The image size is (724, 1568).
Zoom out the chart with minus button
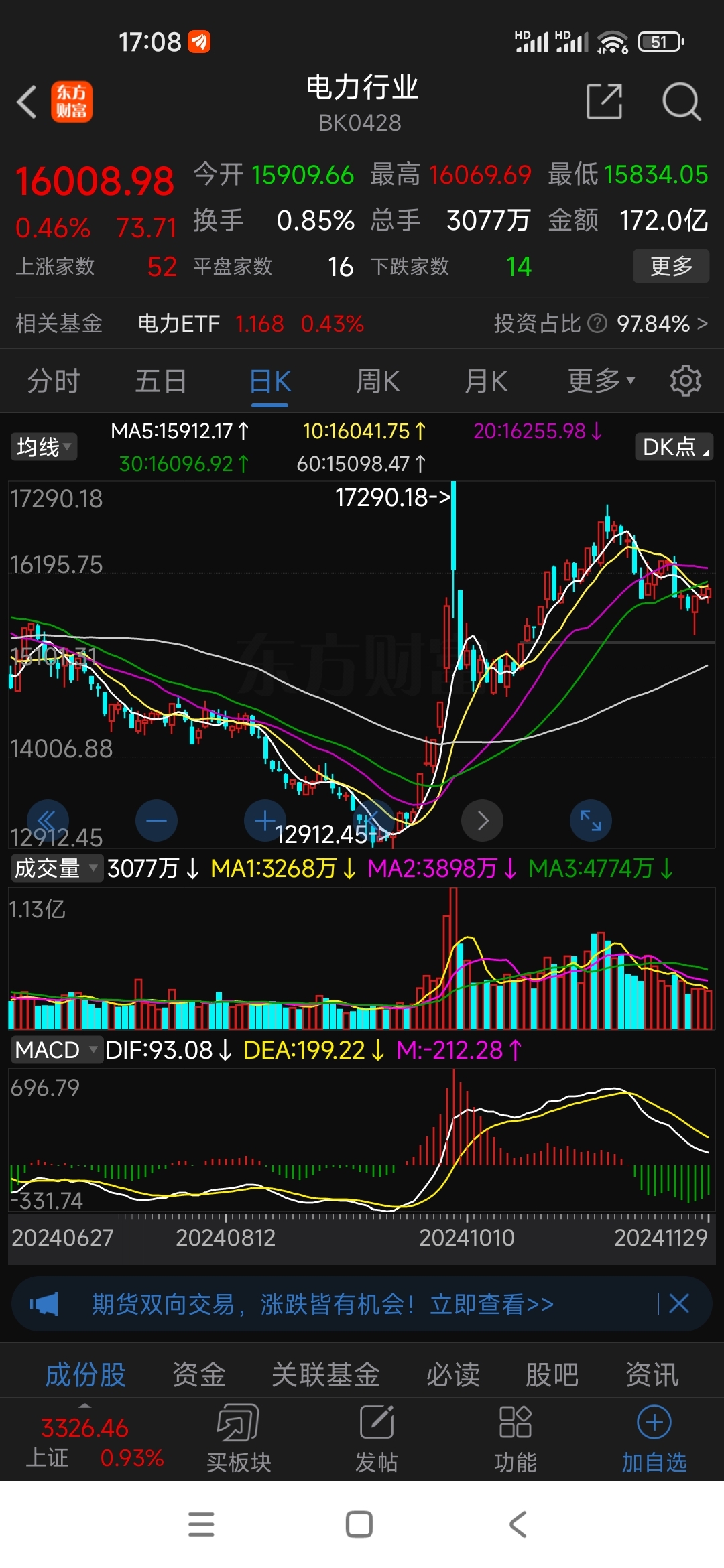point(156,820)
